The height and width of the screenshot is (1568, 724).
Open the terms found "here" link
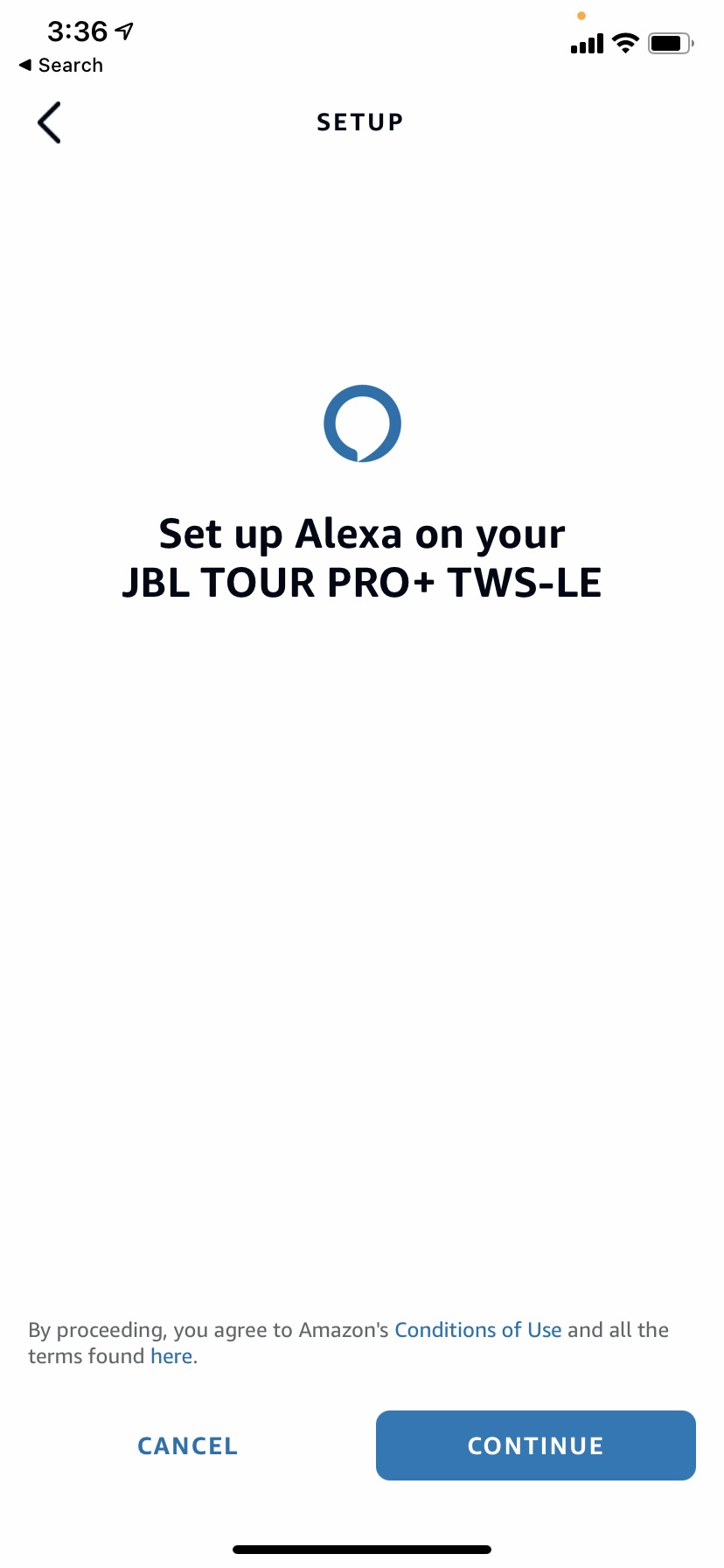click(x=171, y=1356)
